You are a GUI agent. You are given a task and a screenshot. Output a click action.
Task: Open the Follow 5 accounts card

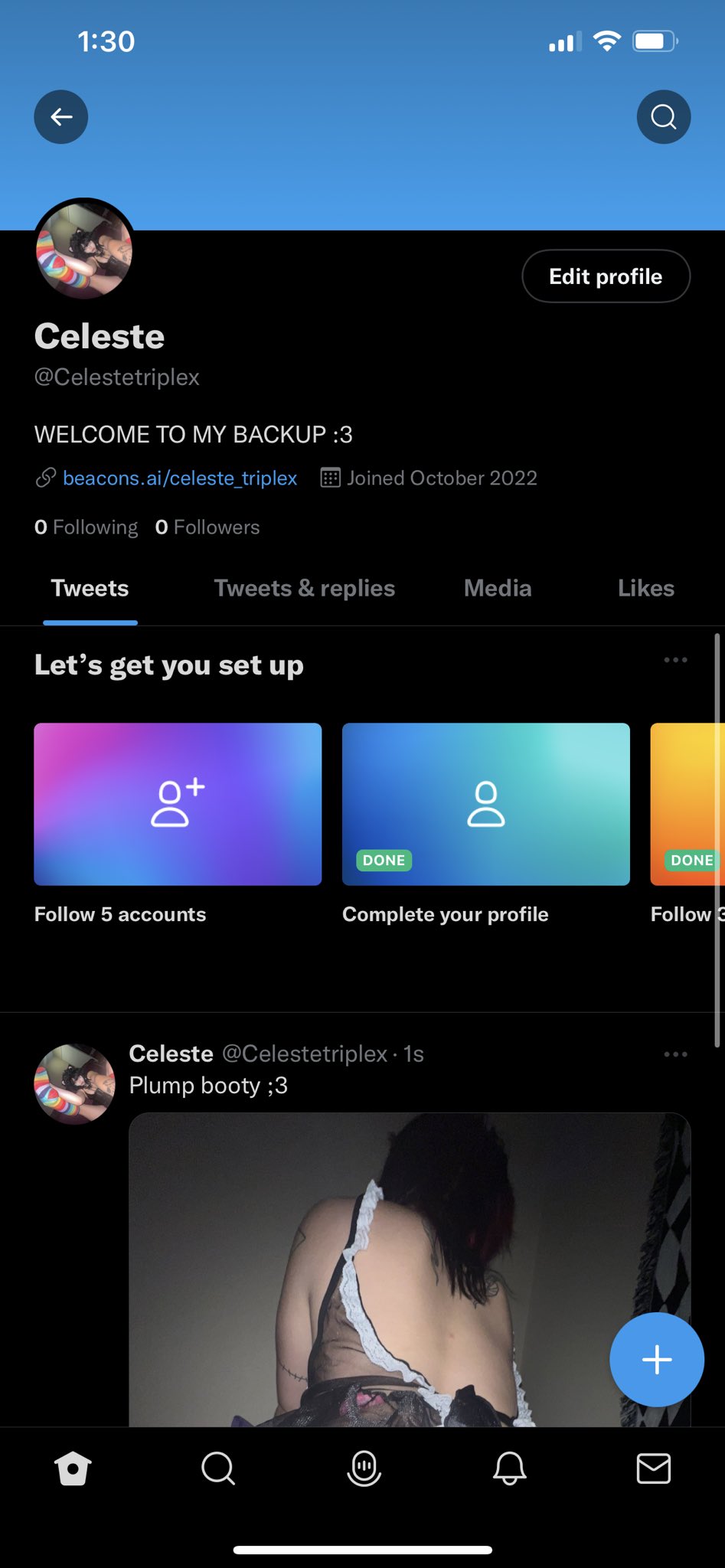tap(178, 805)
